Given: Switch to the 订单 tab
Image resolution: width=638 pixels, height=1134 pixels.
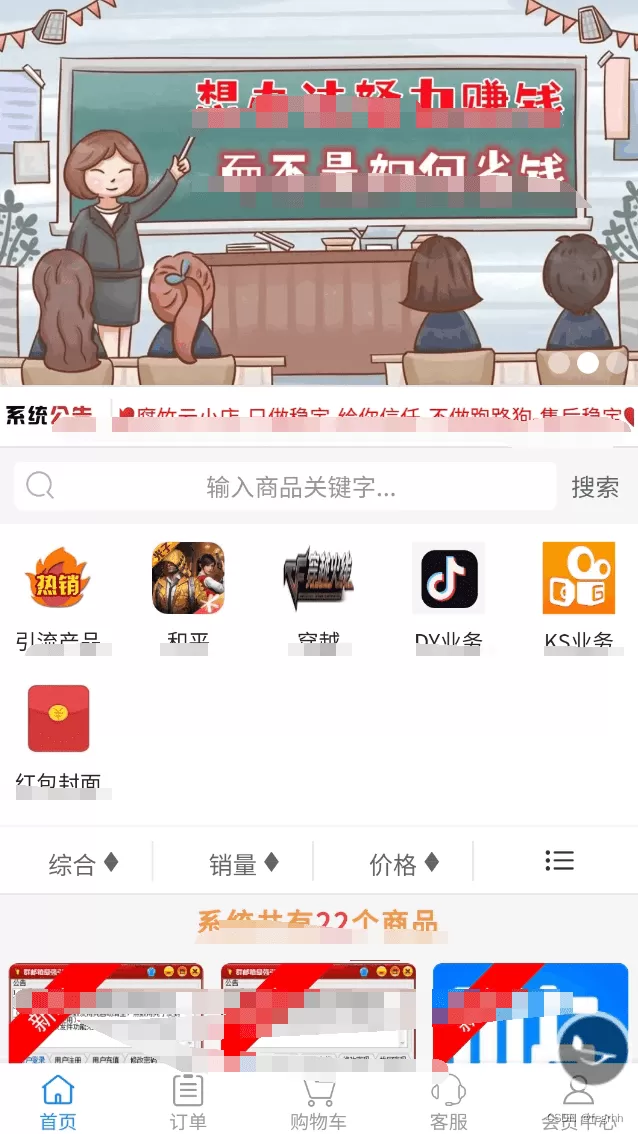Looking at the screenshot, I should click(x=188, y=1101).
